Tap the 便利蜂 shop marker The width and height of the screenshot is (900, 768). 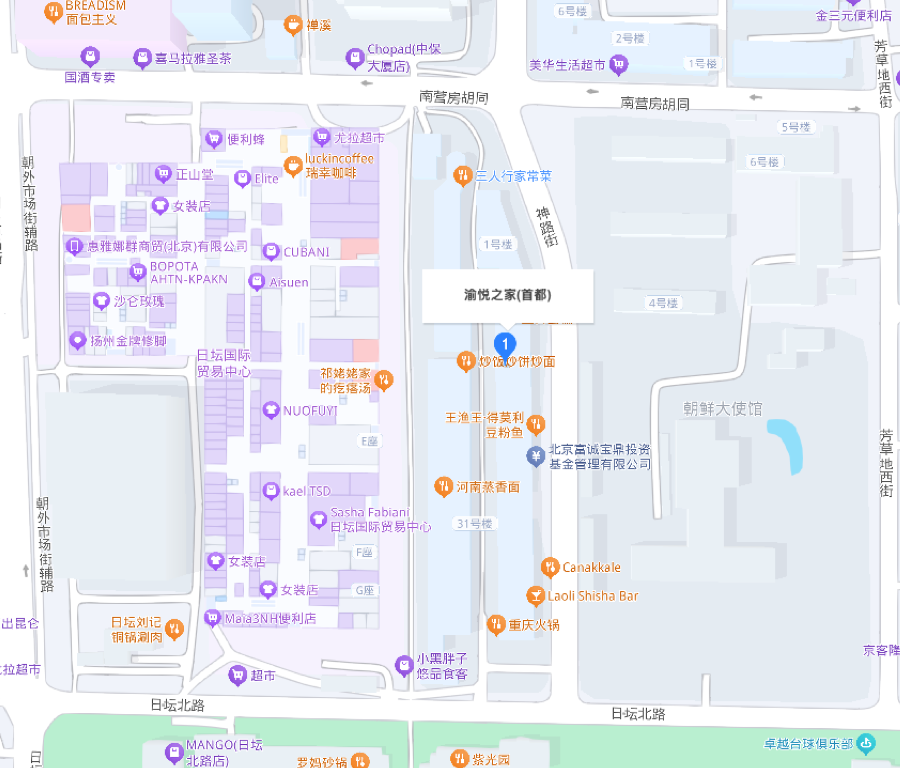213,139
